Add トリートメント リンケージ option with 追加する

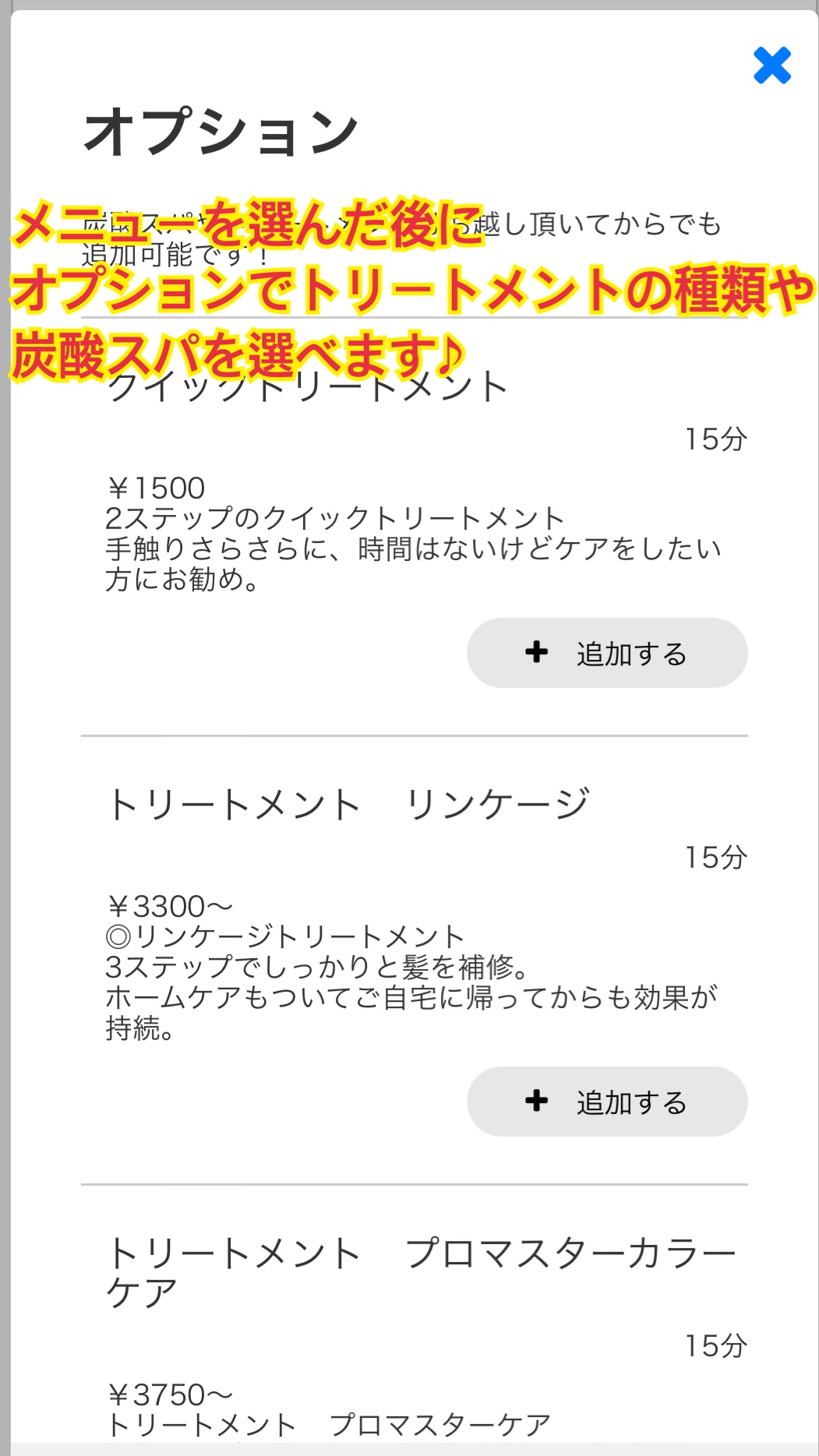coord(607,1102)
